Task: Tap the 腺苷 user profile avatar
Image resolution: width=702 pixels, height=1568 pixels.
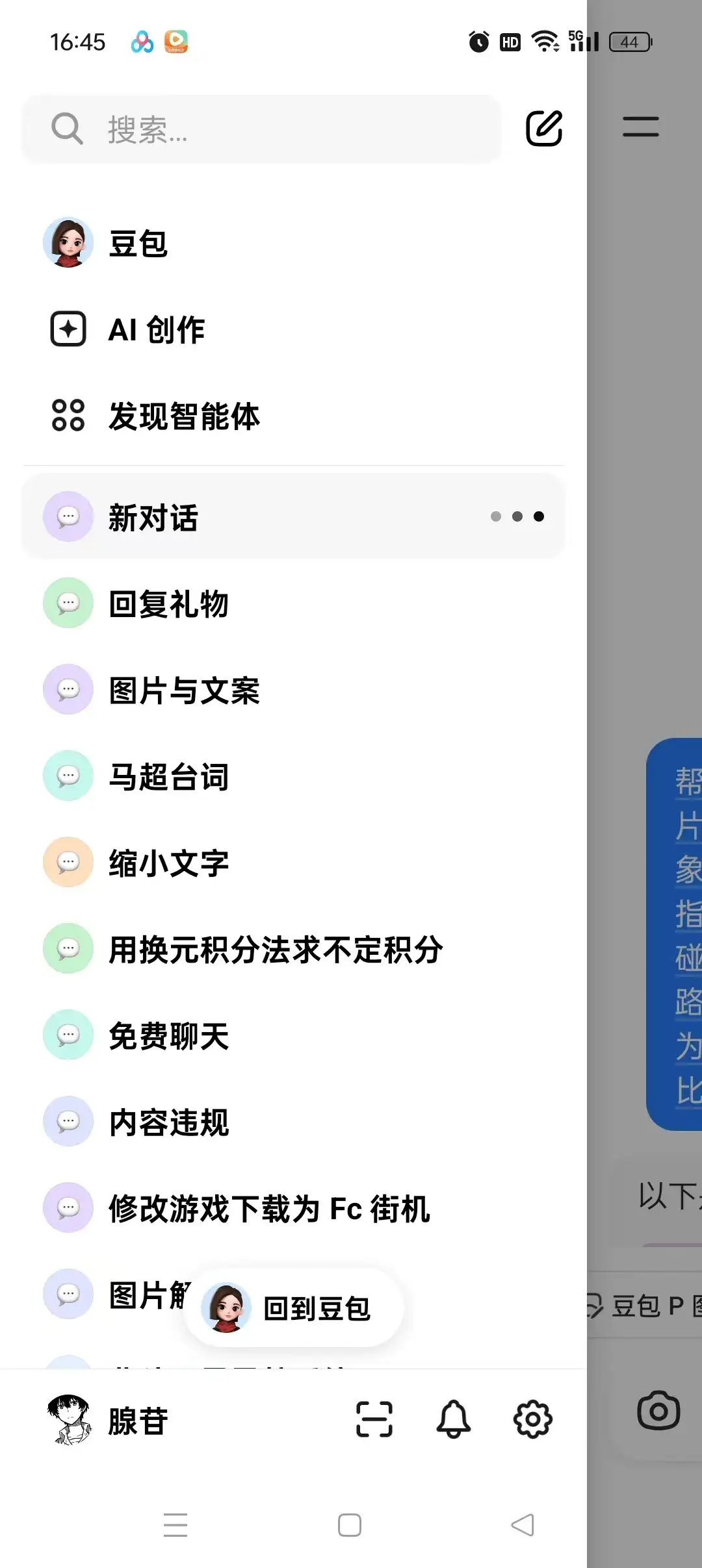Action: click(x=68, y=1420)
